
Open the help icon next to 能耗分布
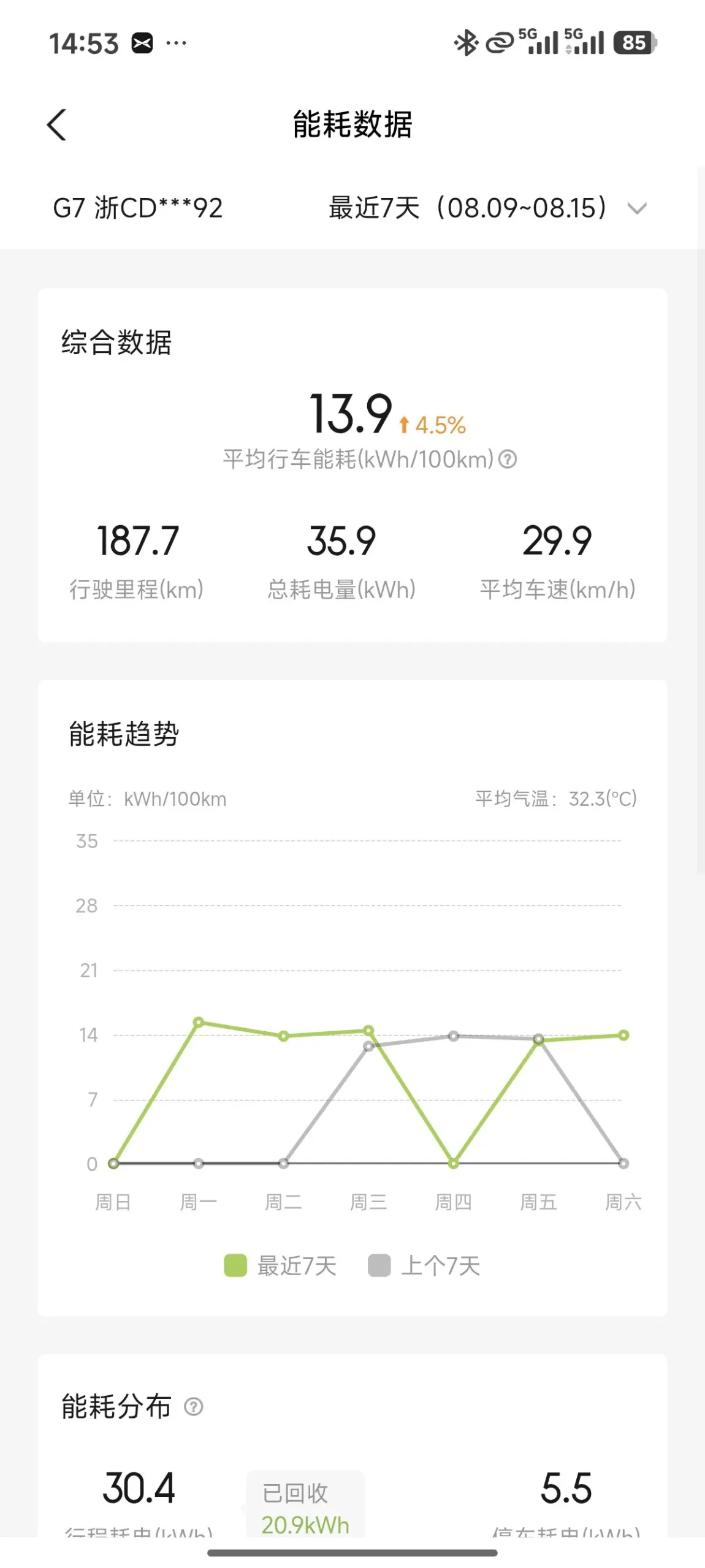[x=194, y=1406]
